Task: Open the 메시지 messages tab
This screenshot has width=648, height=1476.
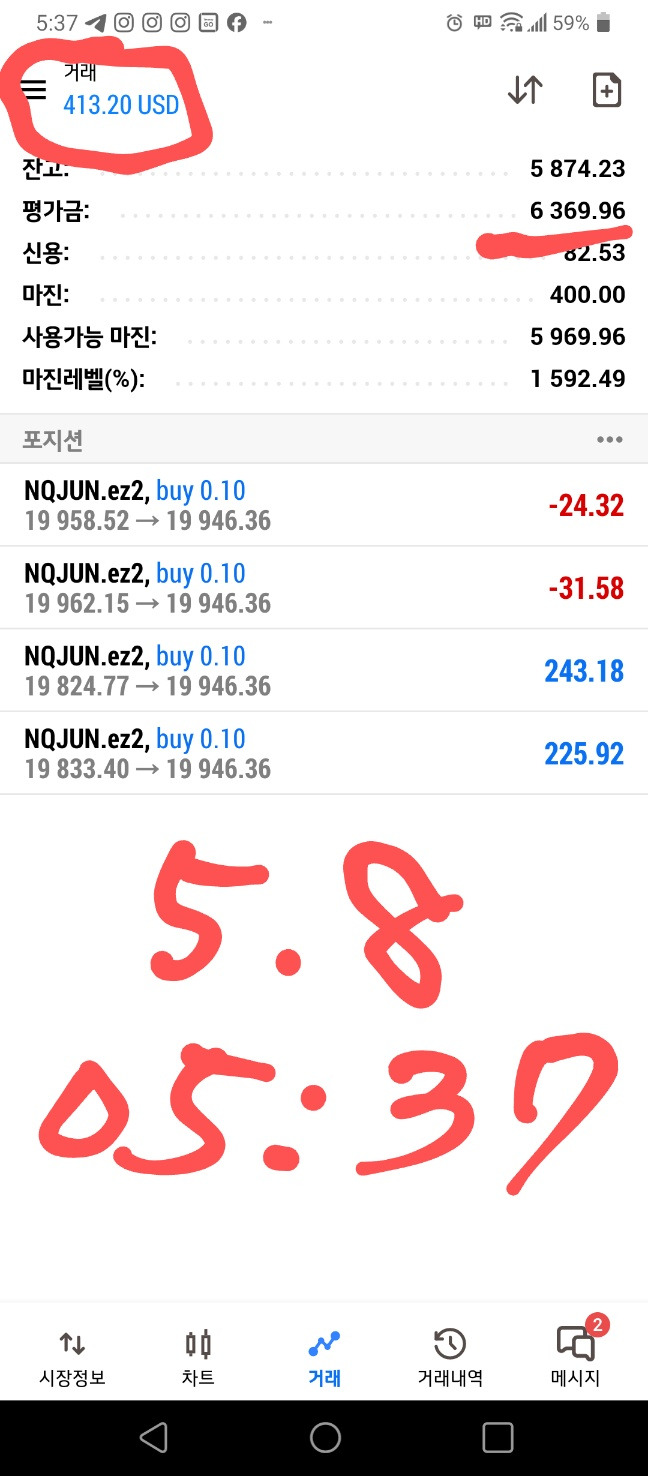Action: click(576, 1357)
